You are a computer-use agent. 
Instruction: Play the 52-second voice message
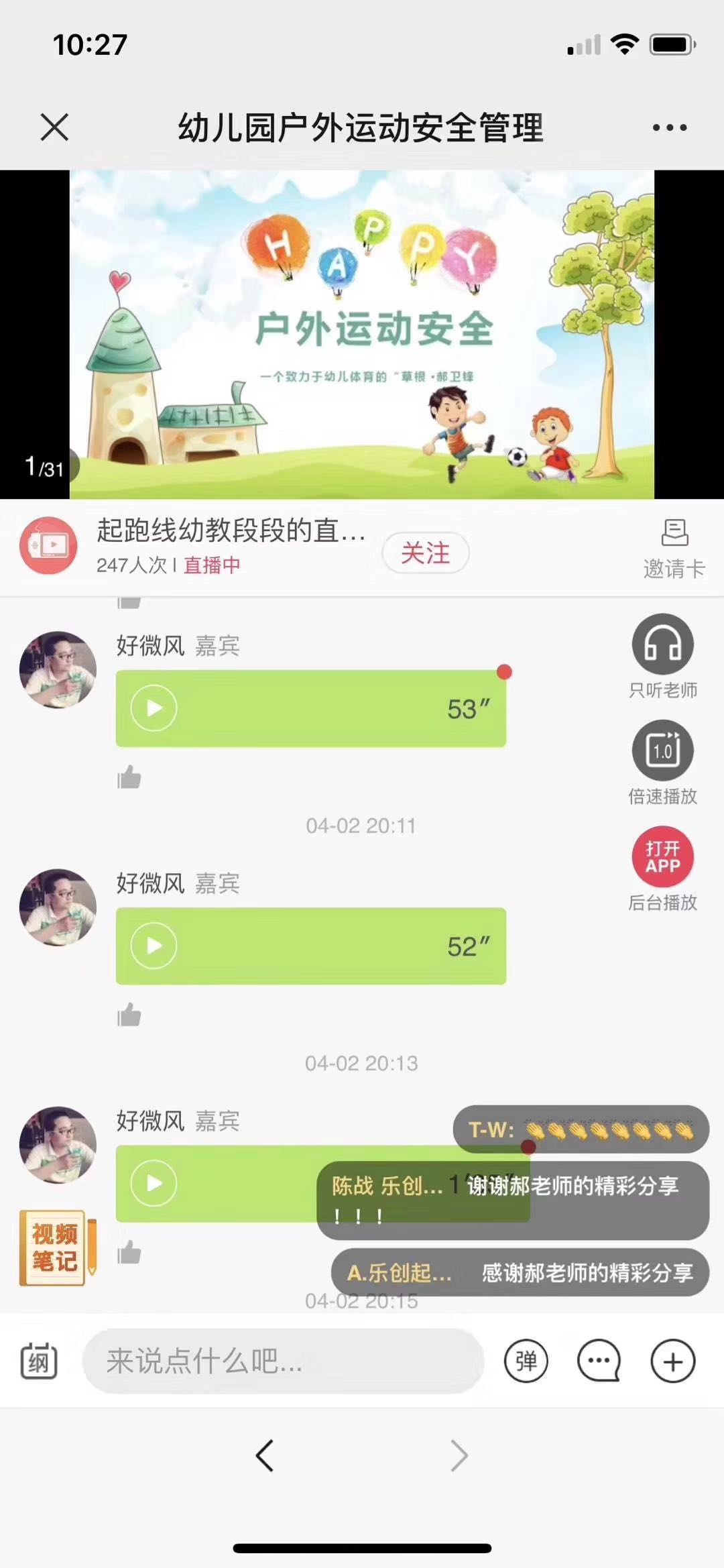[154, 946]
